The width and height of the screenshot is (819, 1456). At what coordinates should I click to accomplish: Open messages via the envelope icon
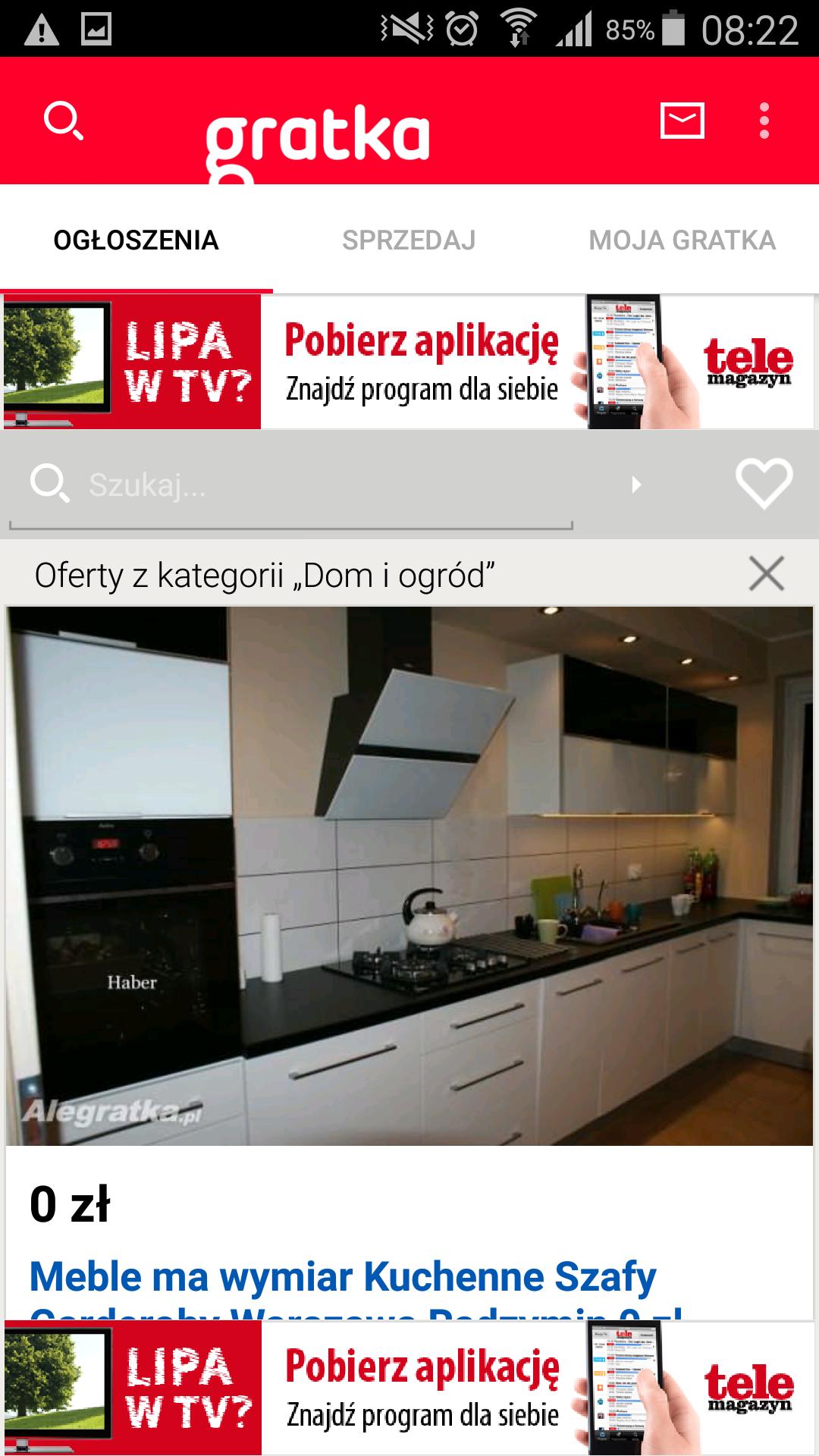point(680,121)
